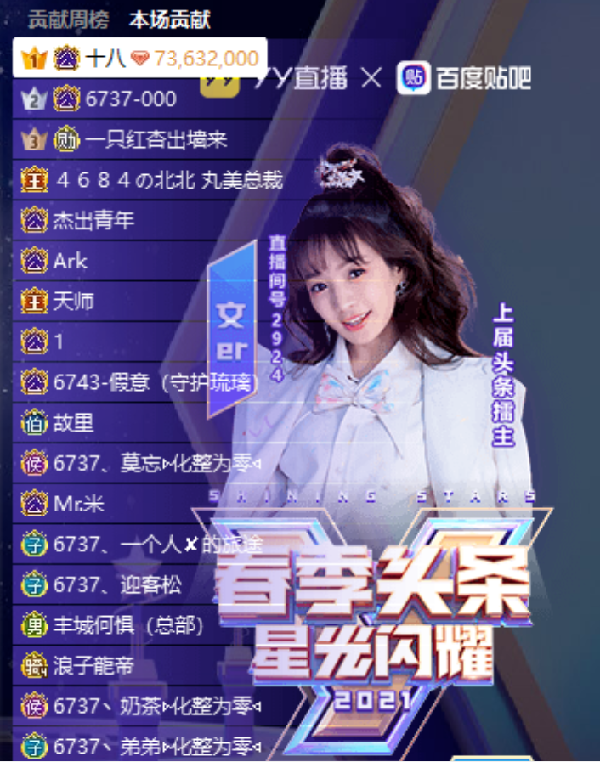Viewport: 600px width, 762px height.
Task: Open 6743-假意 (守护琉璃) row
Action: point(150,382)
